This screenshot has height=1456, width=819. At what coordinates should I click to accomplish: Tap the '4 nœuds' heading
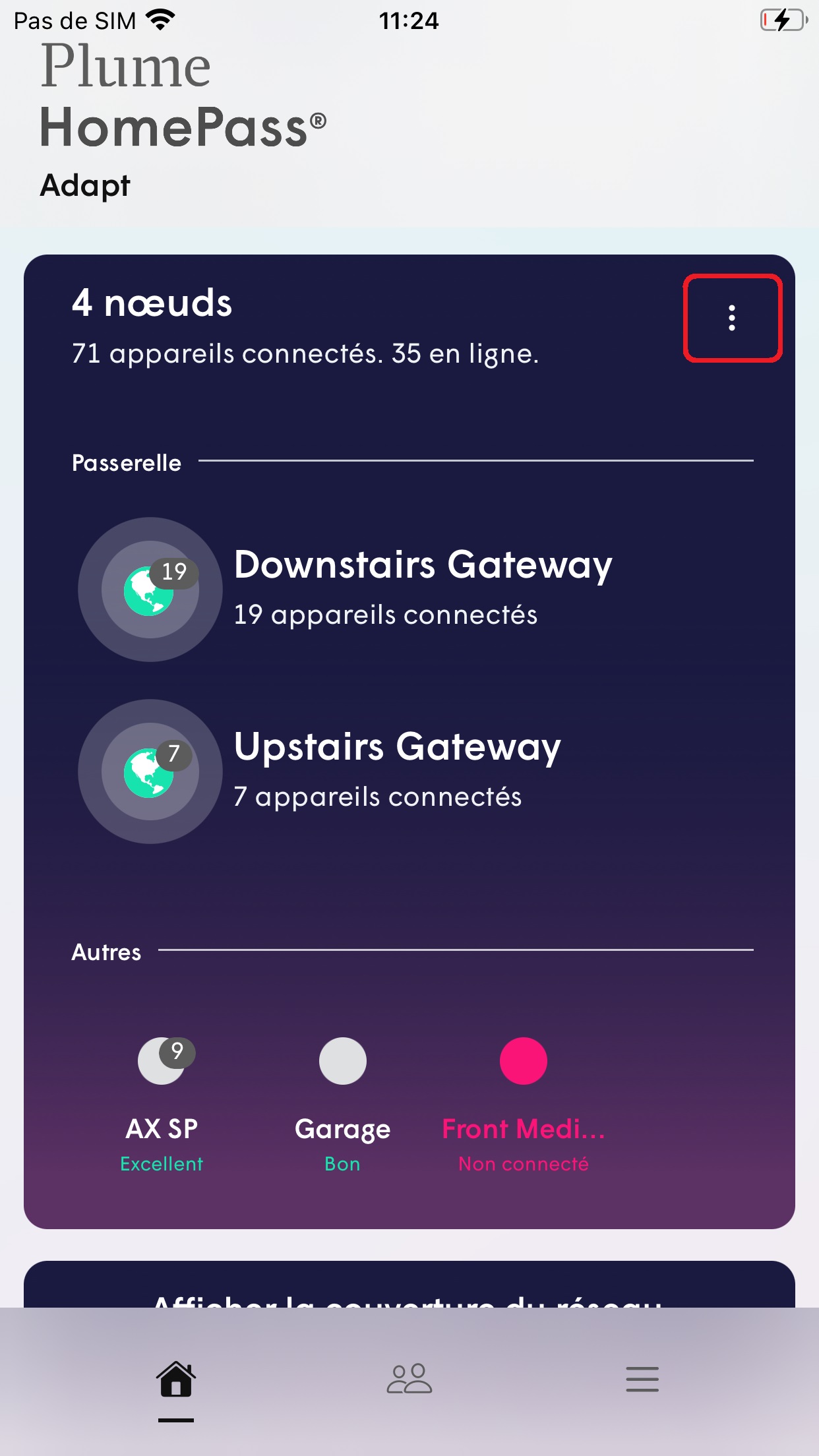click(x=151, y=303)
